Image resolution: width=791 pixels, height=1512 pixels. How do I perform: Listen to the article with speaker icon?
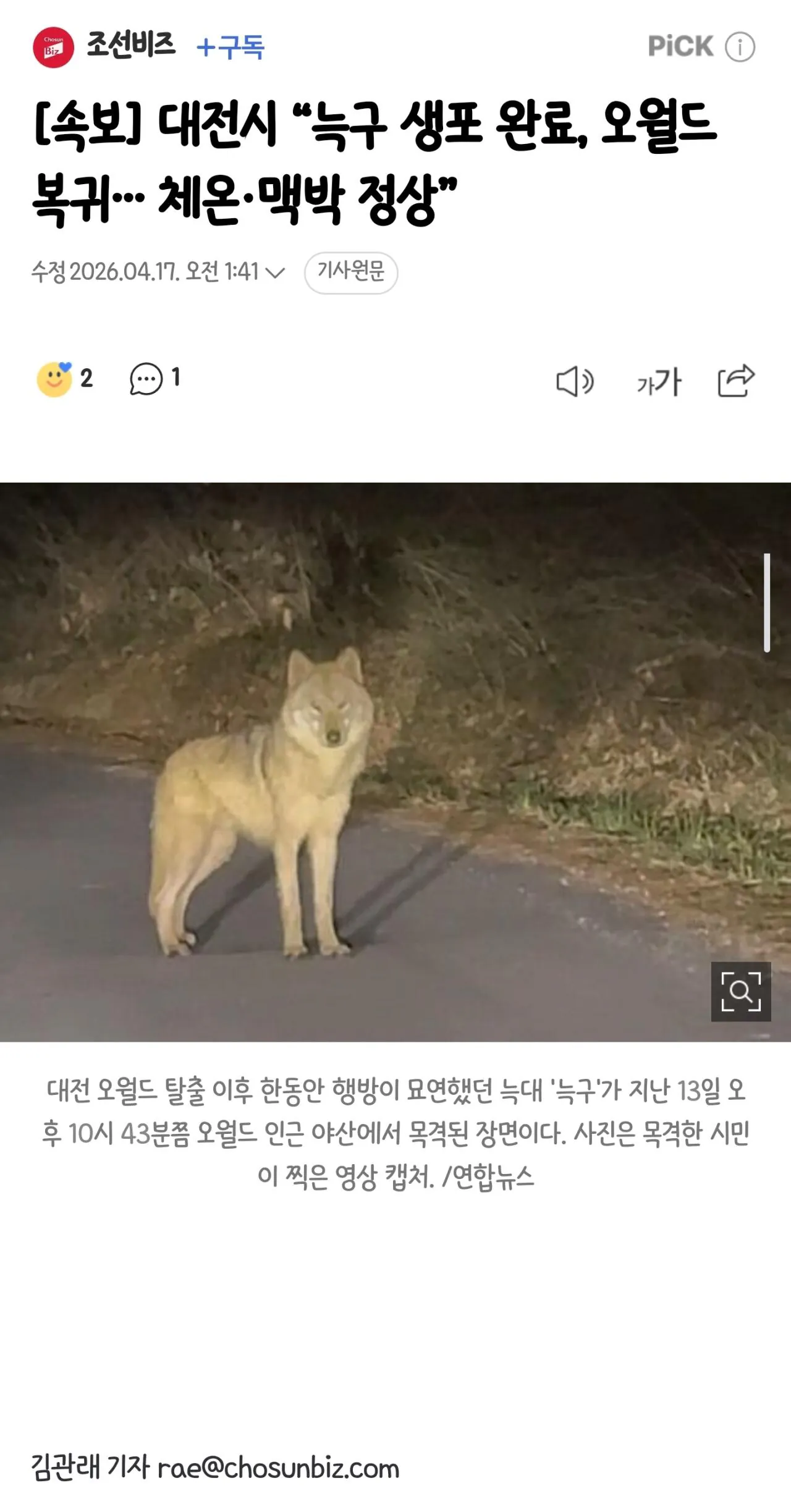click(574, 381)
